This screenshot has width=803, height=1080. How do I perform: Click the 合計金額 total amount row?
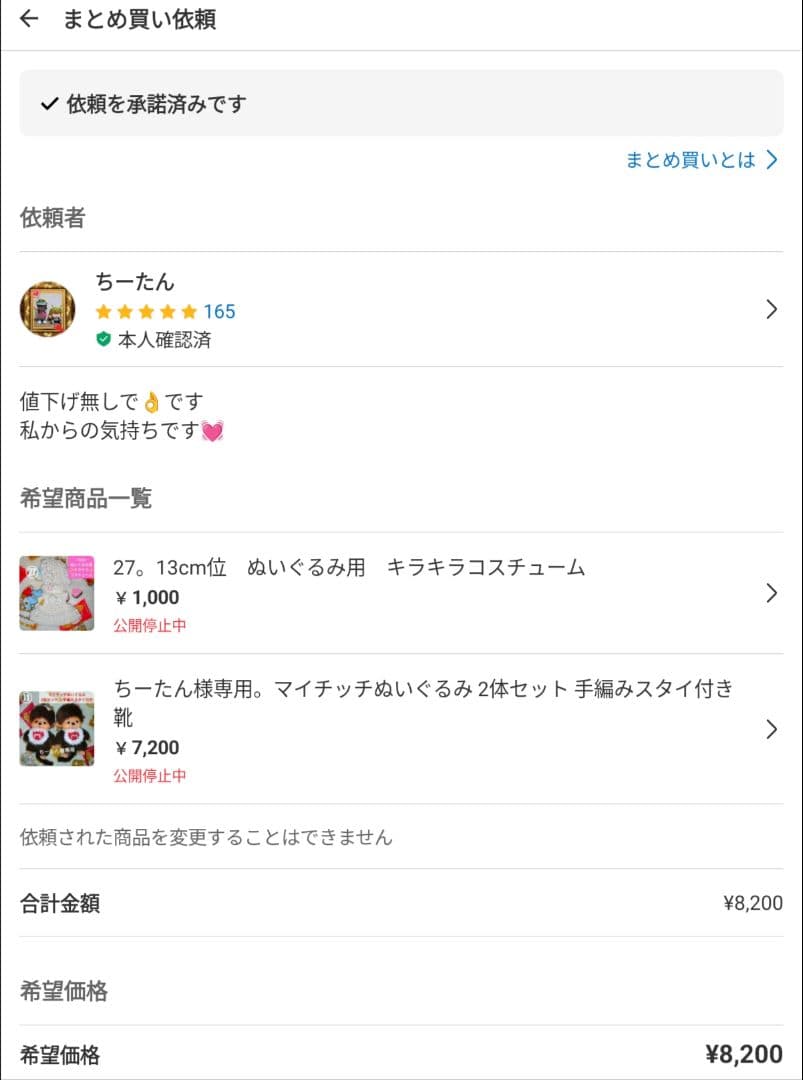pyautogui.click(x=751, y=902)
